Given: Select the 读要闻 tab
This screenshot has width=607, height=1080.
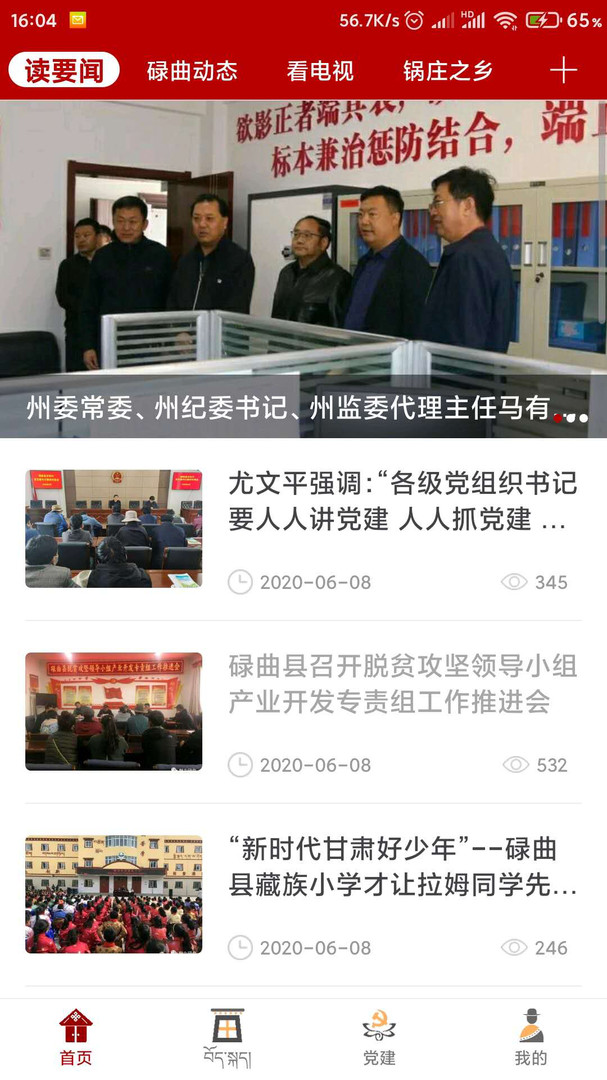Looking at the screenshot, I should click(x=64, y=71).
